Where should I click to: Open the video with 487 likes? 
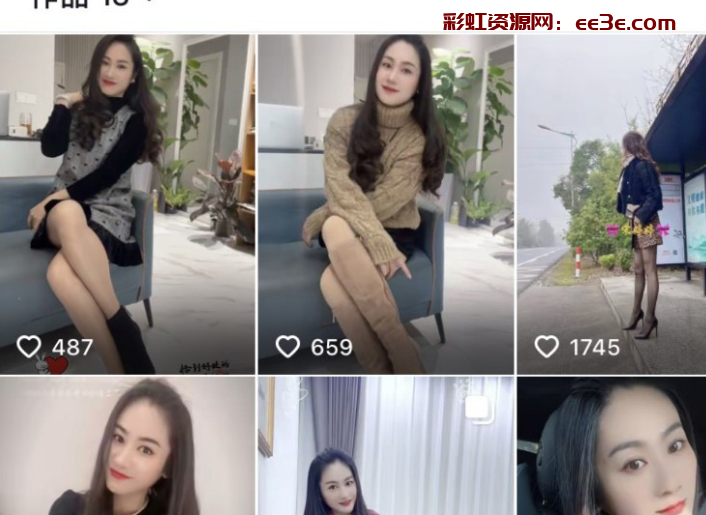tap(127, 205)
